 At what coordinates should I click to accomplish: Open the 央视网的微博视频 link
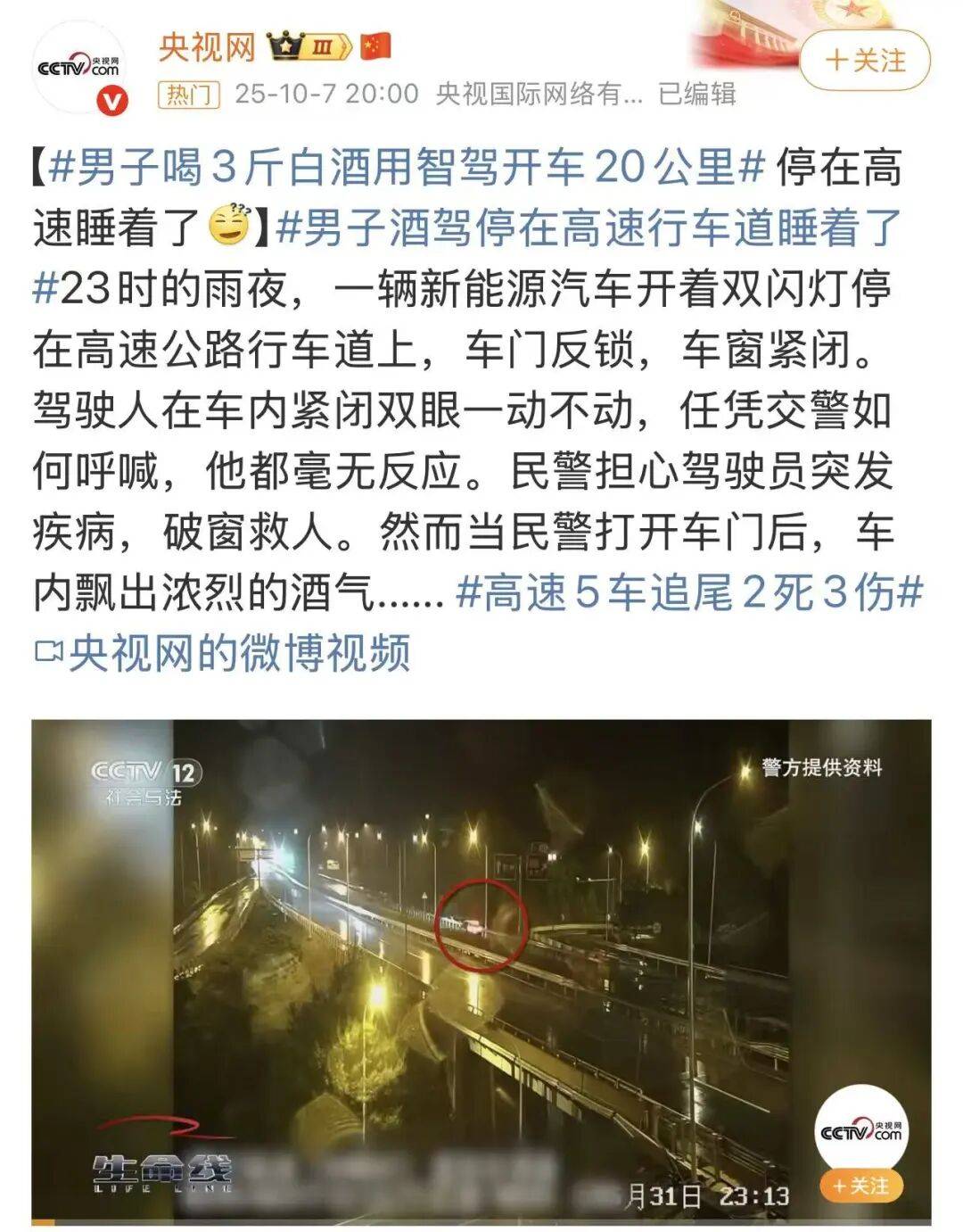tap(223, 652)
